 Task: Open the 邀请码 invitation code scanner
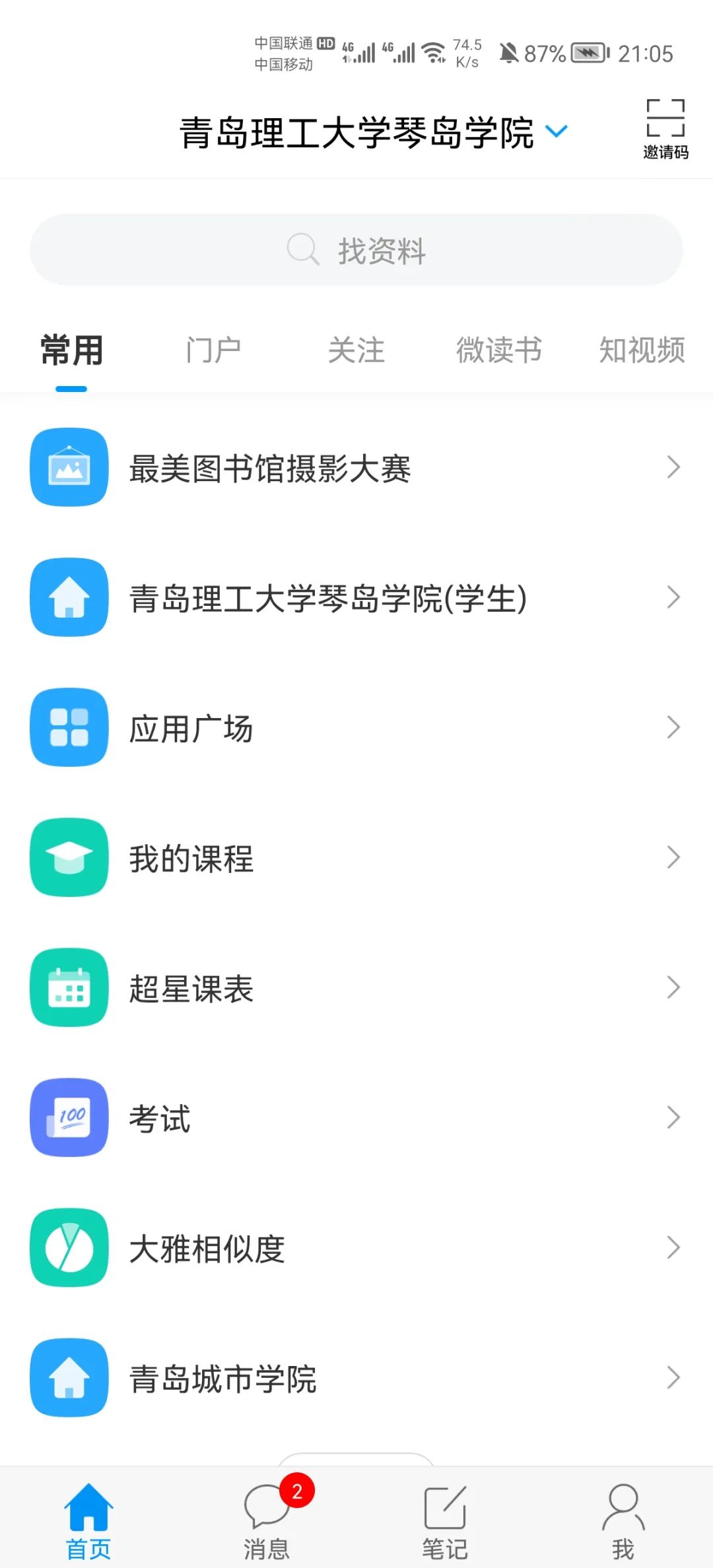[x=665, y=129]
